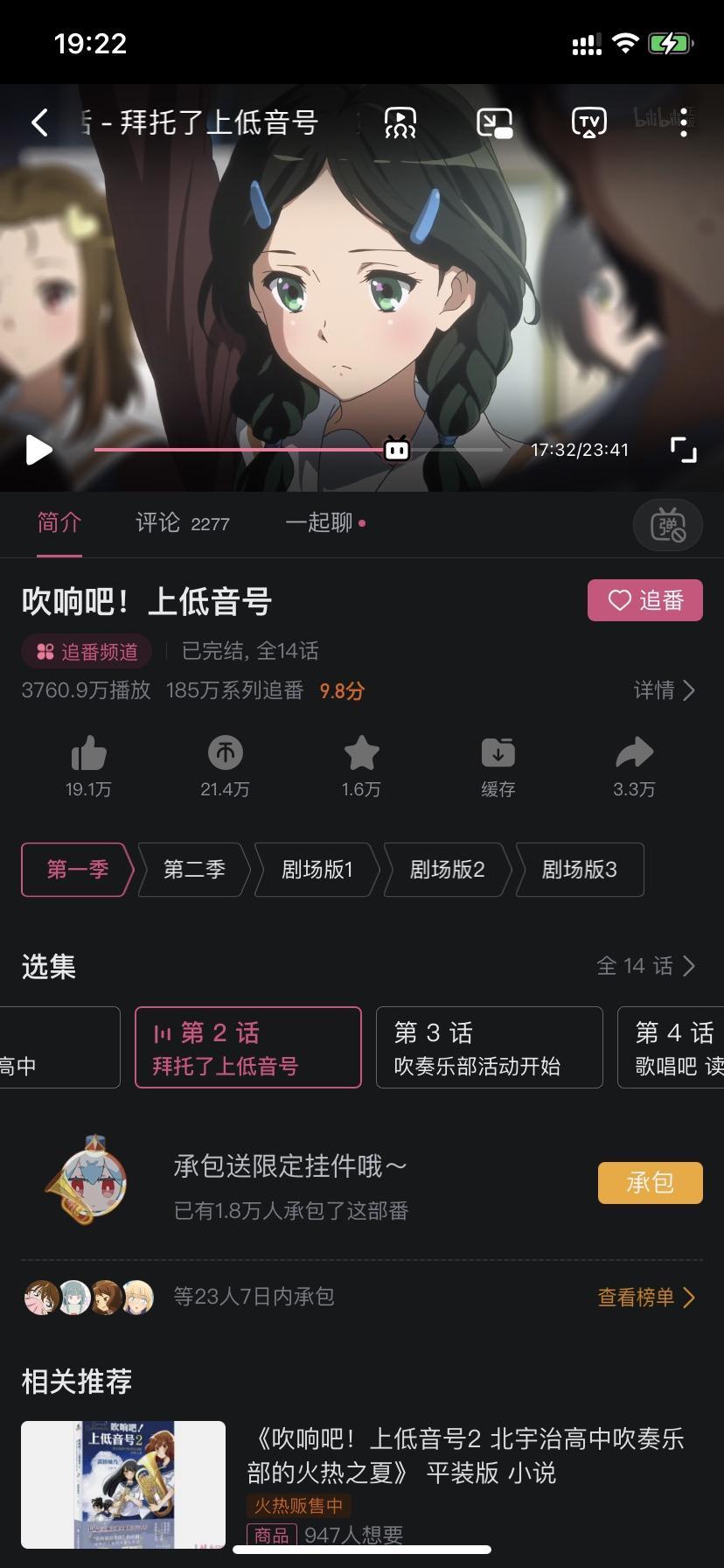Like this anime with thumbs up
The height and width of the screenshot is (1568, 724).
coord(88,766)
